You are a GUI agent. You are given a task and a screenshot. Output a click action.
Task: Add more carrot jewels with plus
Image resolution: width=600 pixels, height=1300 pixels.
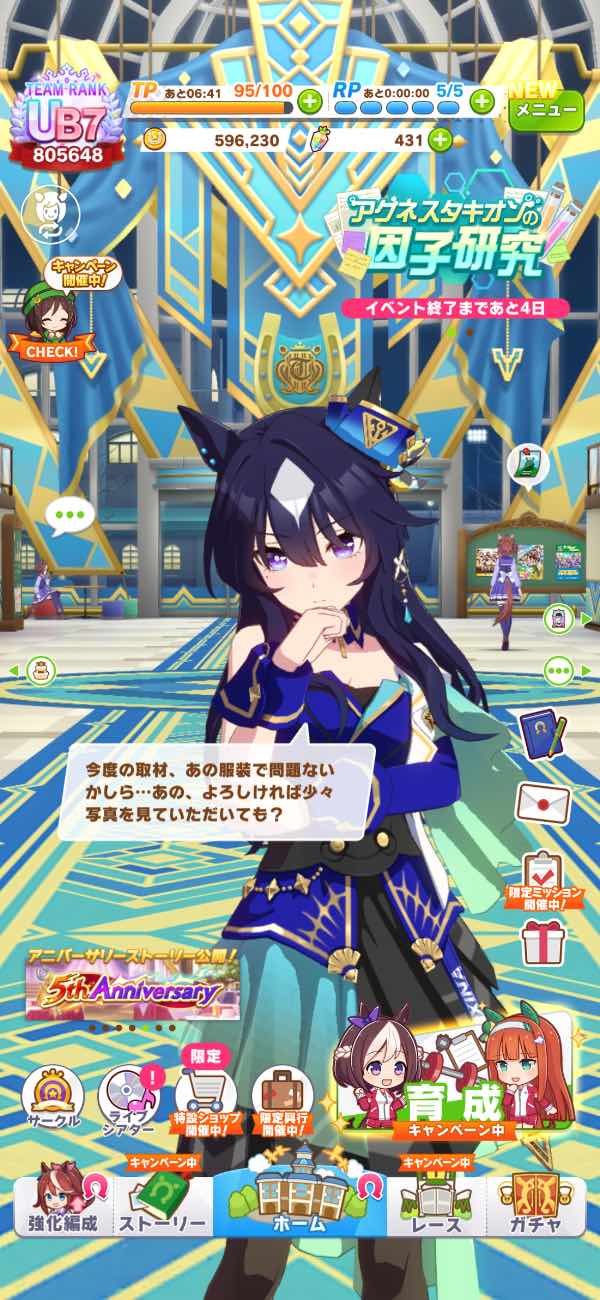click(x=439, y=140)
